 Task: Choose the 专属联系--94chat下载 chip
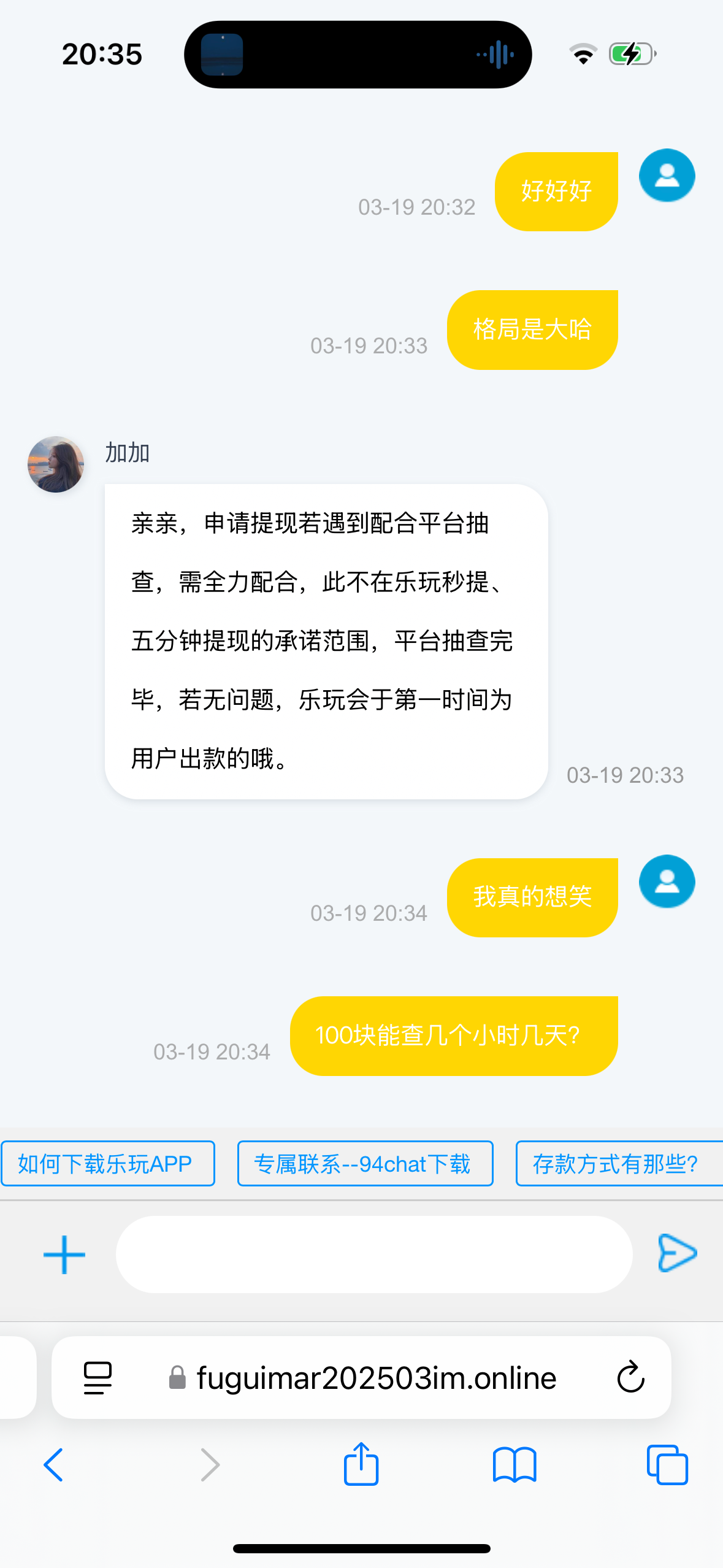click(x=365, y=1164)
